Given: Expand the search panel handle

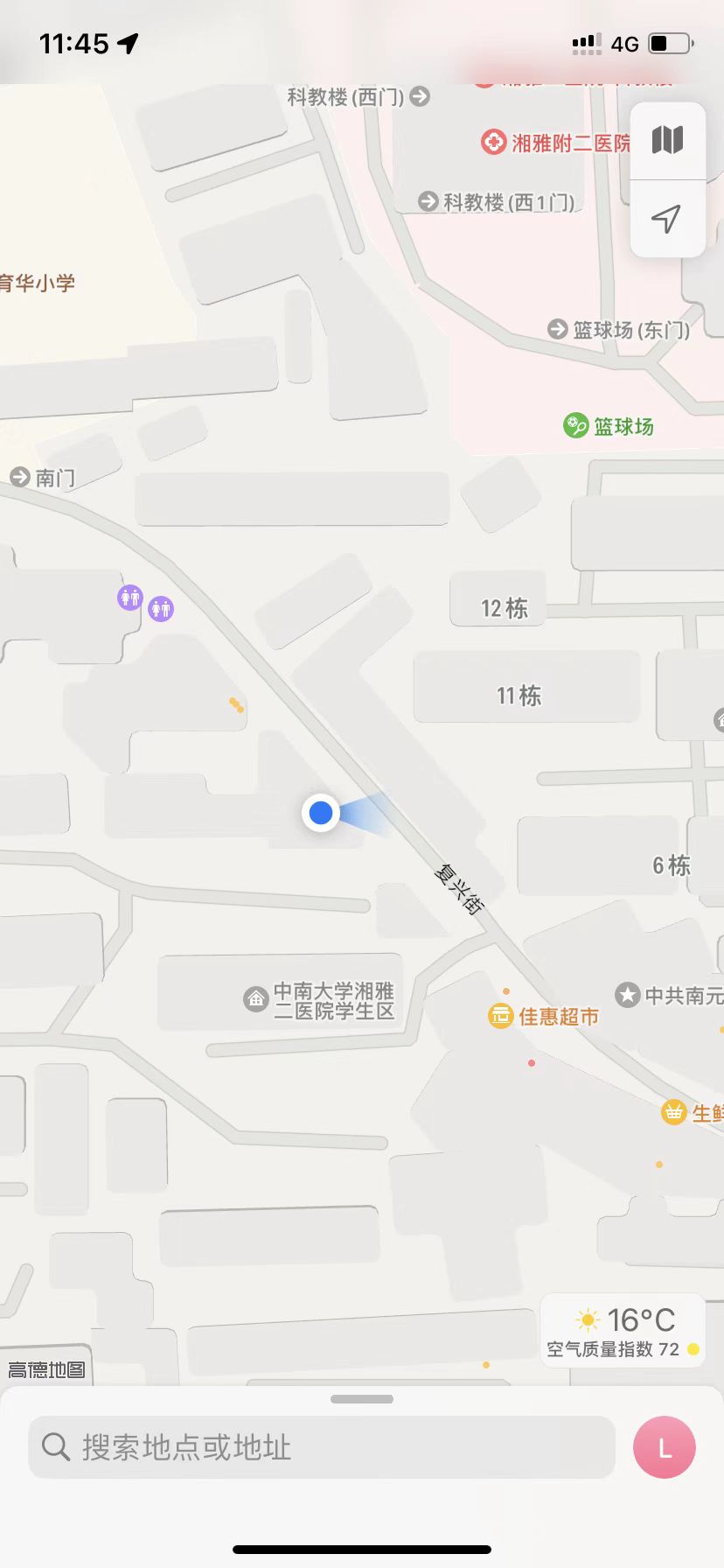Looking at the screenshot, I should tap(362, 1399).
